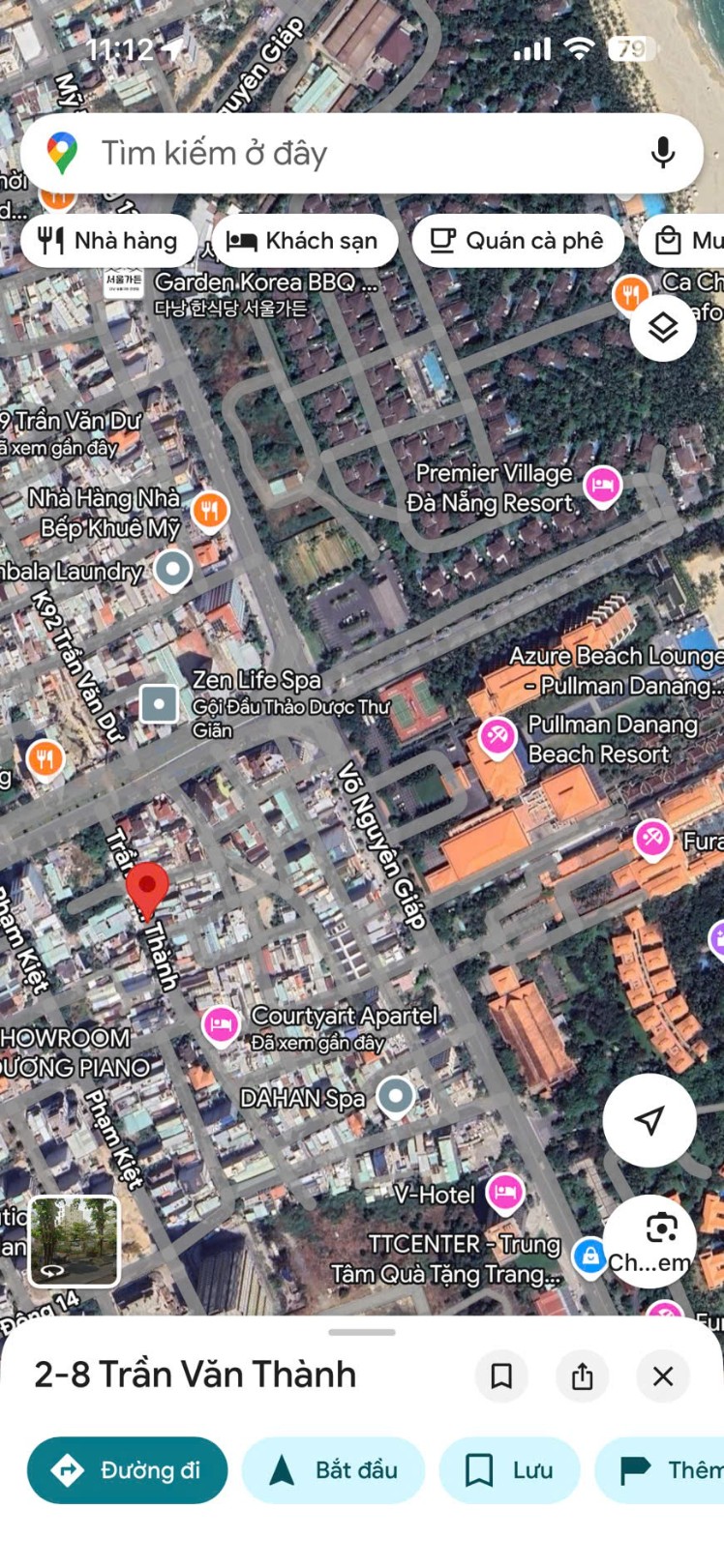Start navigation with Bắt đầu
Screen dimensions: 724x1568
334,1470
